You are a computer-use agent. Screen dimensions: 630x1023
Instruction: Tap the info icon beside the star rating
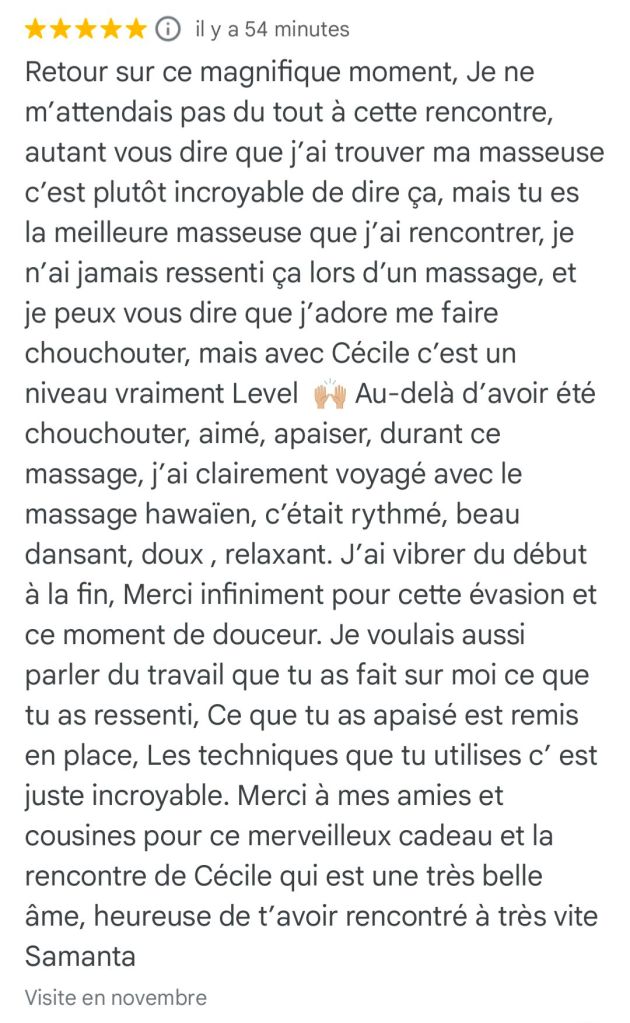coord(168,29)
